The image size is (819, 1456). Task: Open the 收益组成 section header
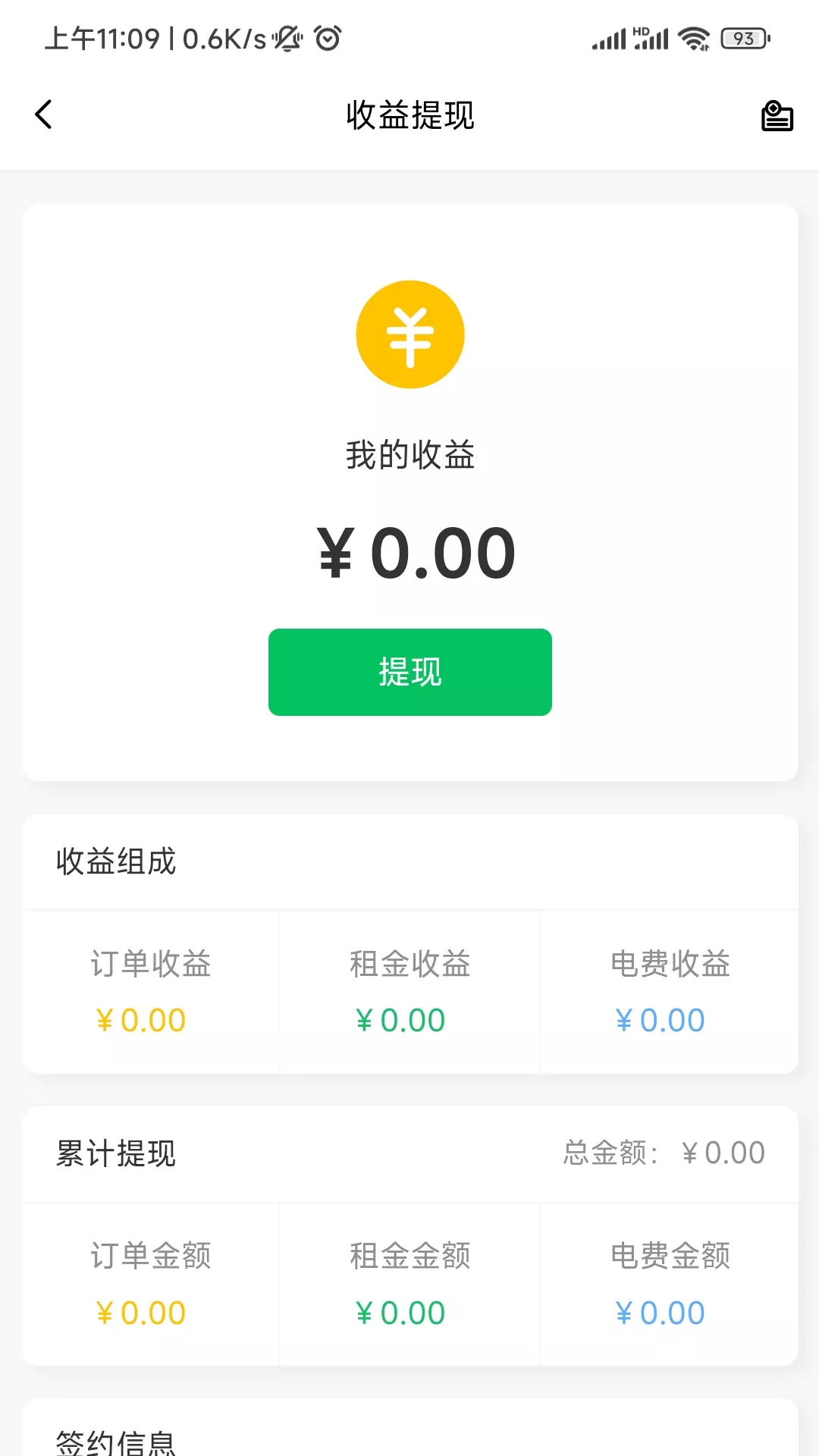tap(115, 862)
